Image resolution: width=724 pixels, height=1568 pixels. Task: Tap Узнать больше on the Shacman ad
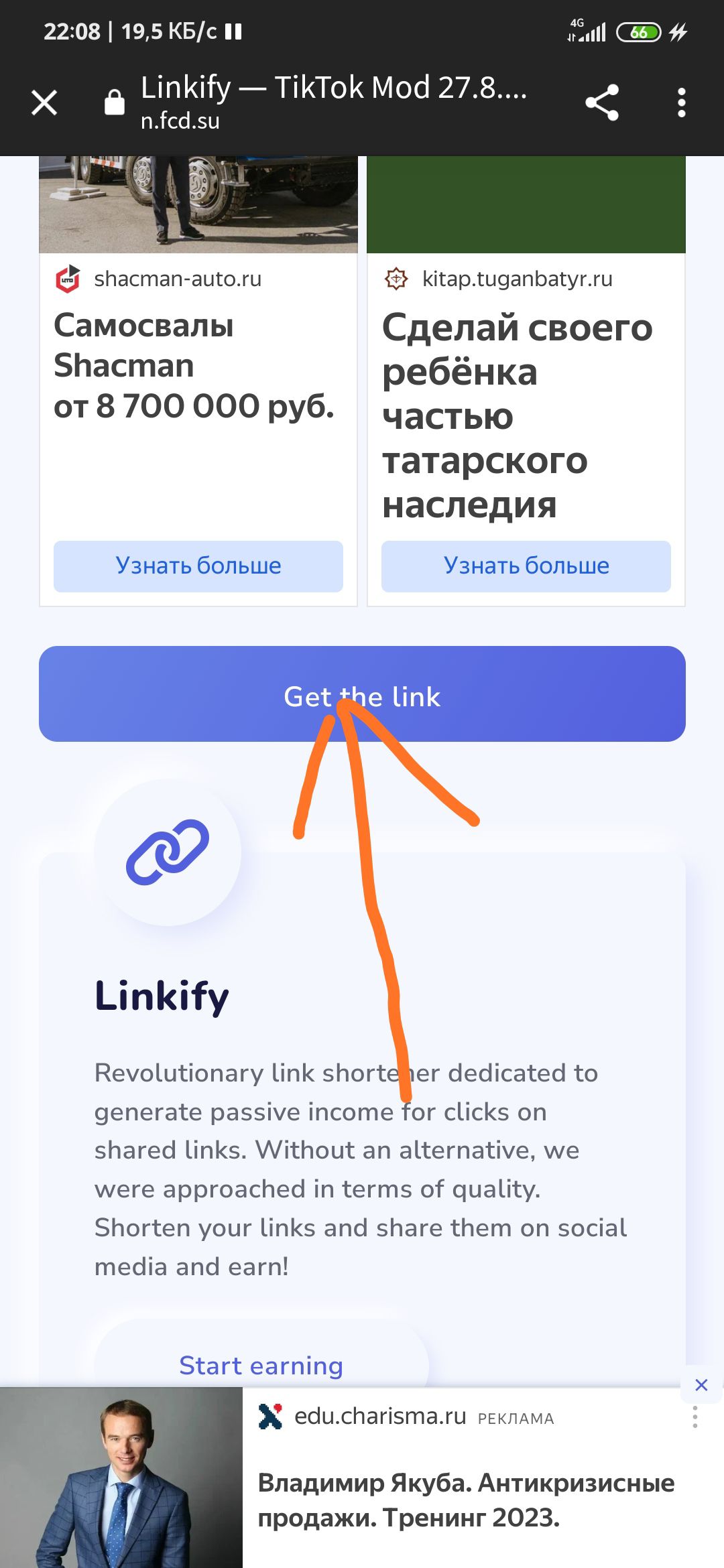(x=198, y=566)
